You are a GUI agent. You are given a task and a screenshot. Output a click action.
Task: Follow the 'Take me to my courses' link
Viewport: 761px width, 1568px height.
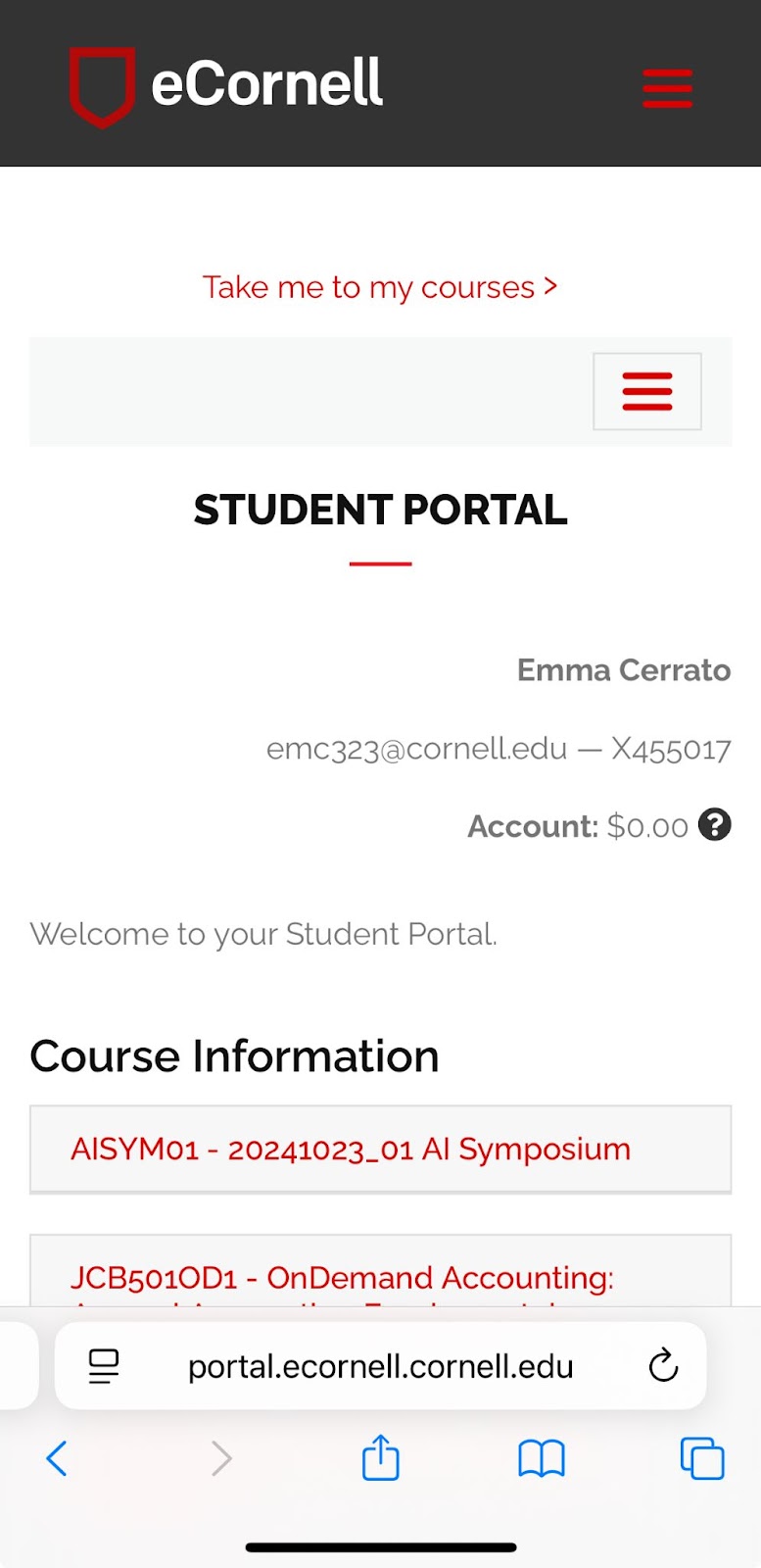click(380, 287)
